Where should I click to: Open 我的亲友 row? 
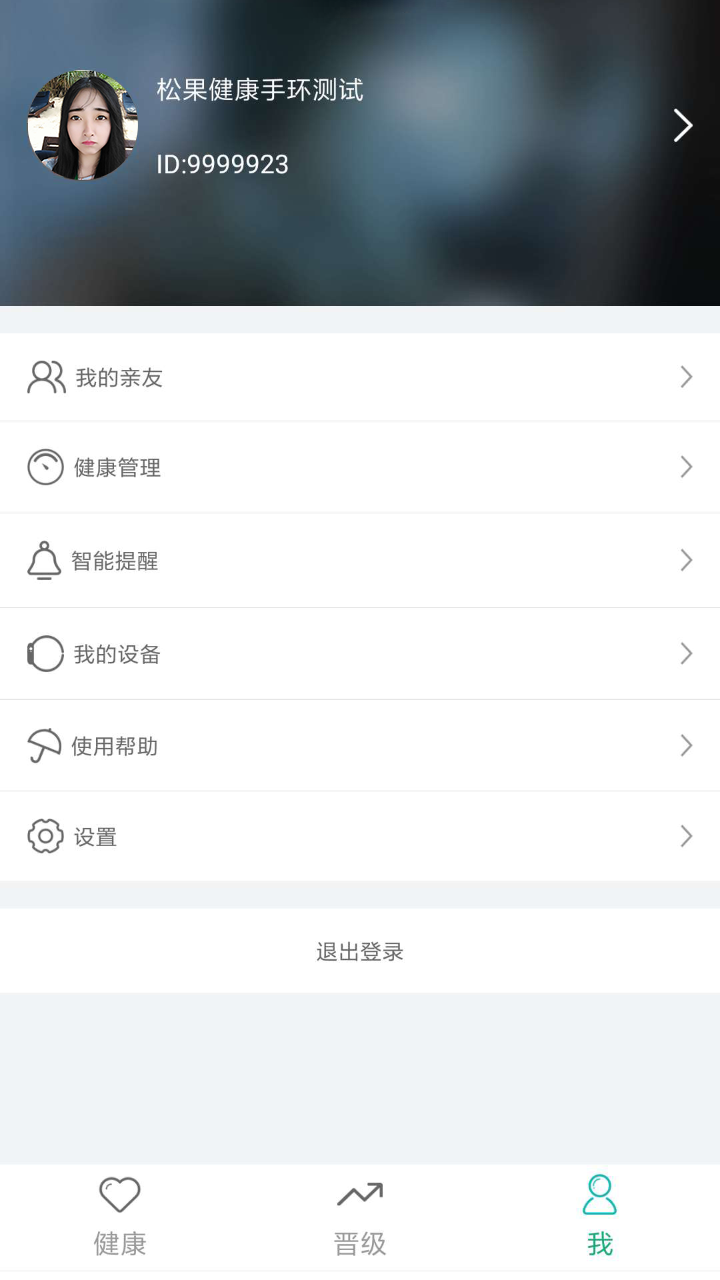click(x=360, y=377)
